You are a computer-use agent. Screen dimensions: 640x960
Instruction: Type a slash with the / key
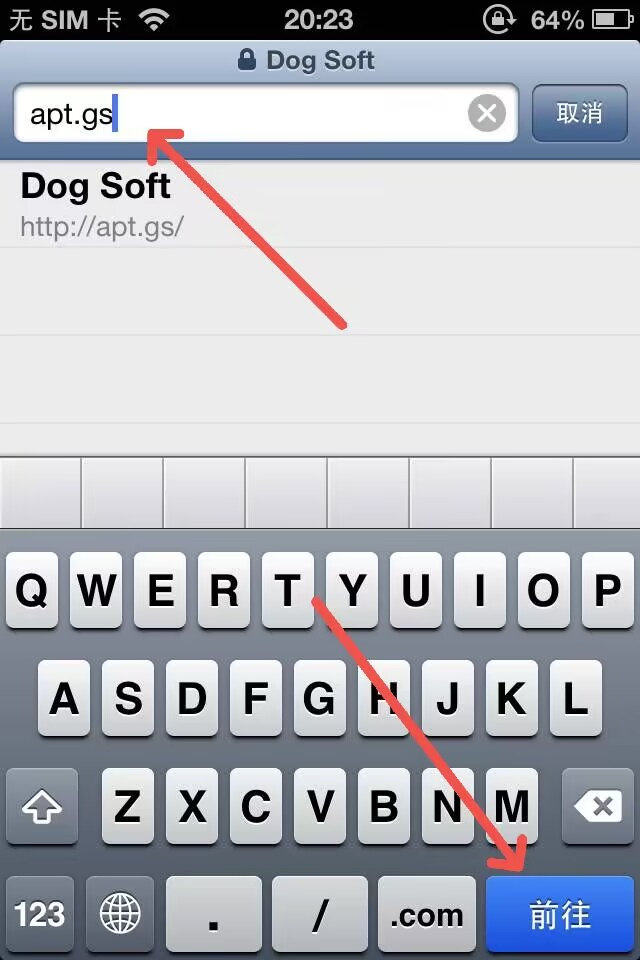[320, 913]
